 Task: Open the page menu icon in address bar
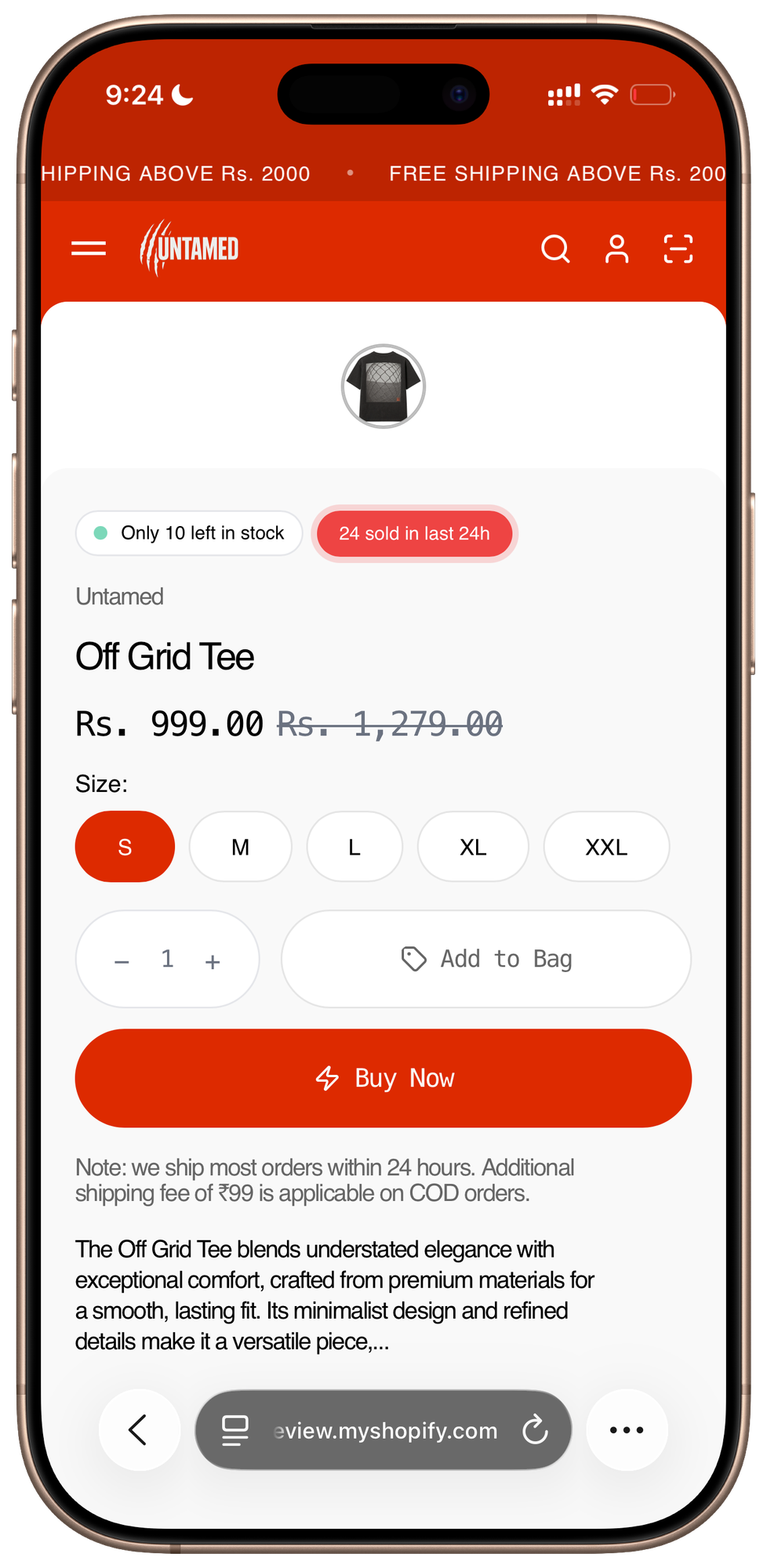point(234,1430)
